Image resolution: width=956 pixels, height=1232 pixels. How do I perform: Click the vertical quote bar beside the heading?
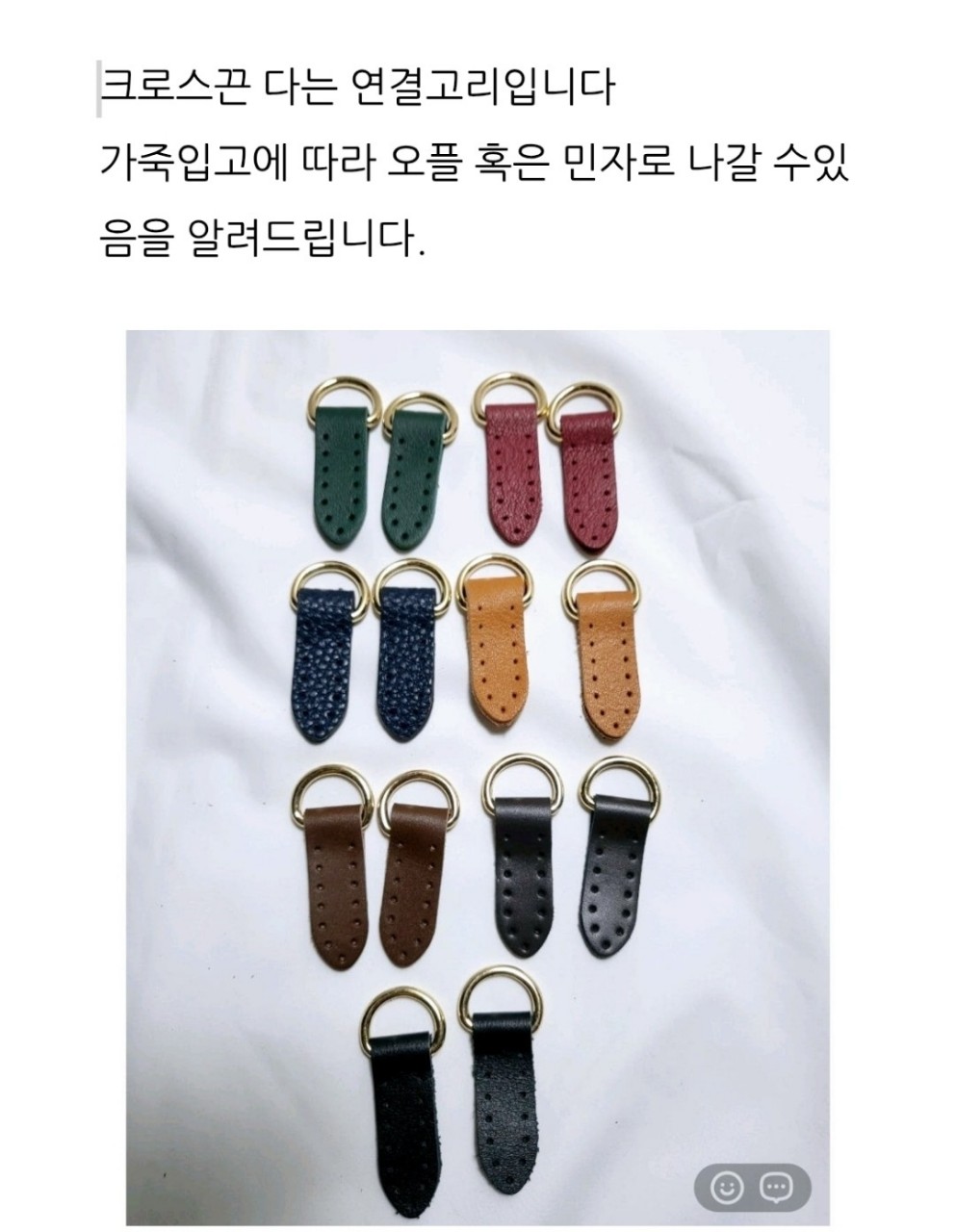click(99, 87)
